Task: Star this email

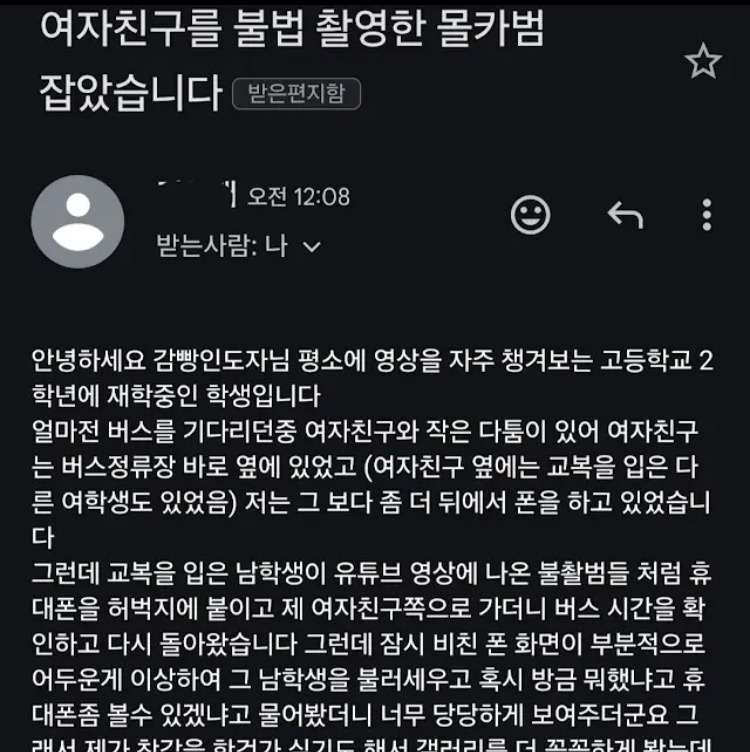Action: pos(703,62)
